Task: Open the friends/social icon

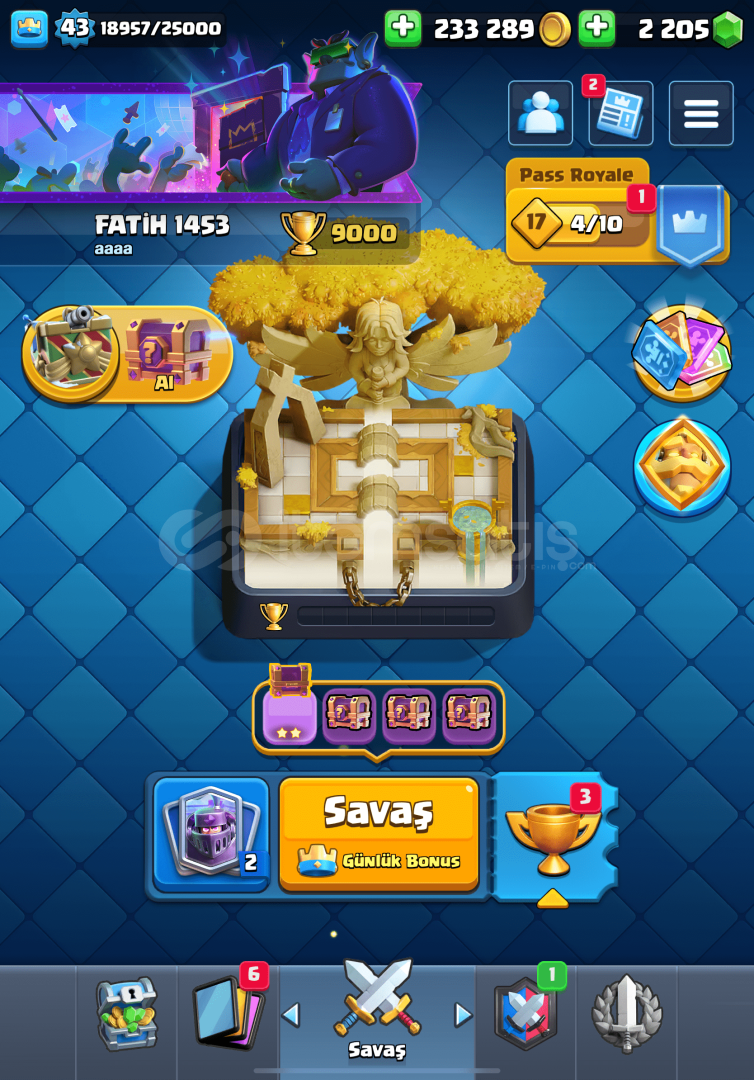Action: (540, 113)
